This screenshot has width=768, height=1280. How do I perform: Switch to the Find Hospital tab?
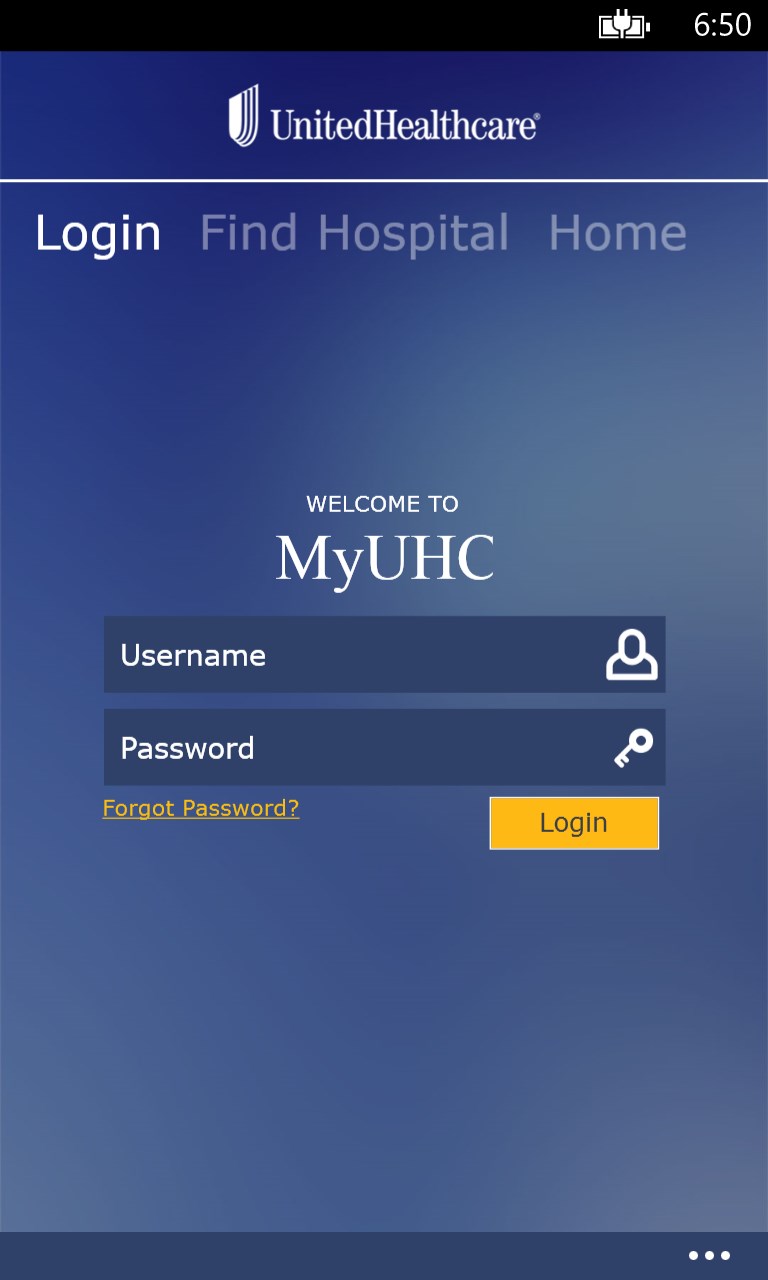pos(354,233)
